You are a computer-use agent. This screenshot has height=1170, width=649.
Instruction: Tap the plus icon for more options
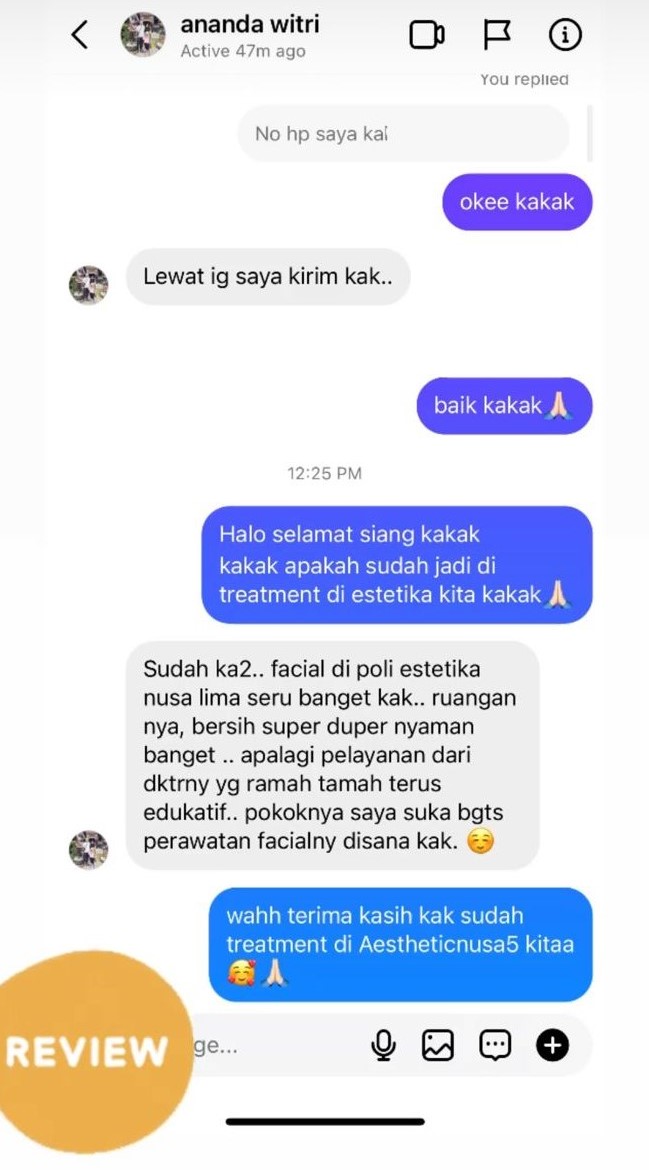click(x=552, y=1046)
